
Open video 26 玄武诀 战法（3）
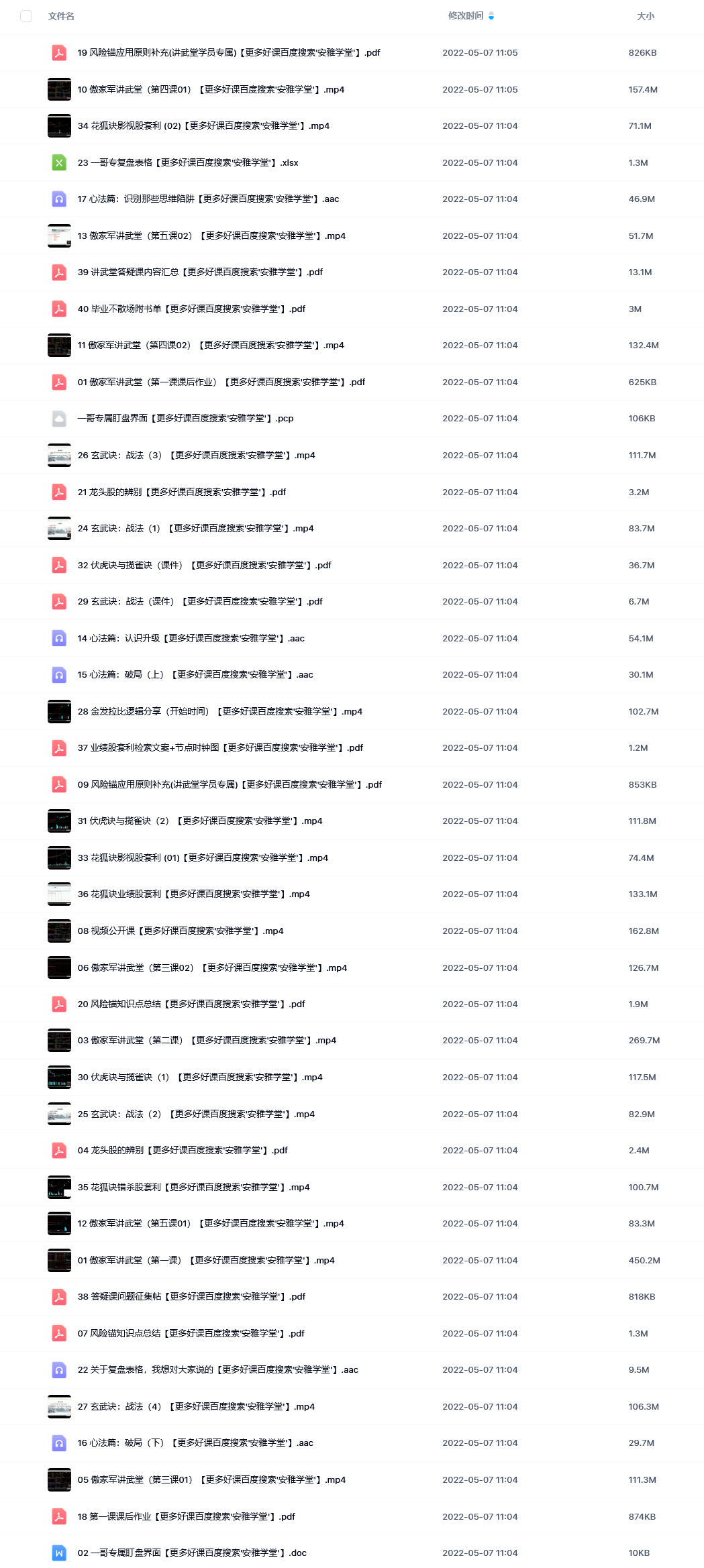pyautogui.click(x=196, y=455)
